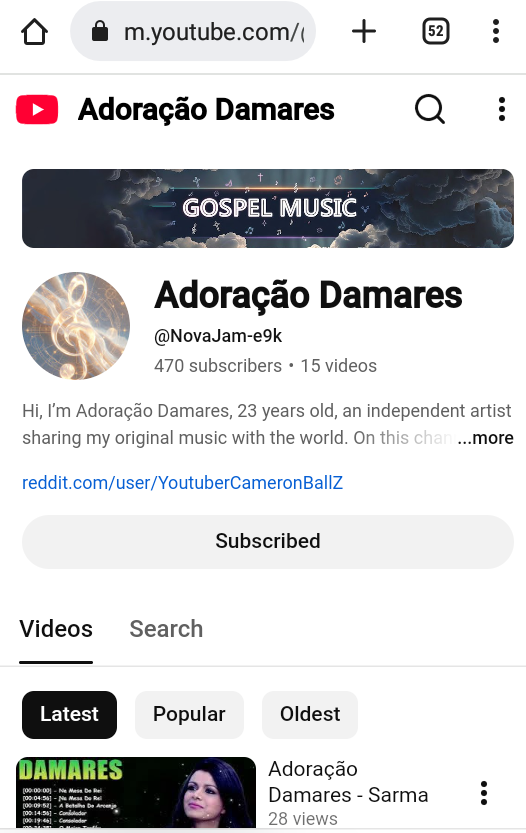Open options for Adoração Damares - Sarma video
Image resolution: width=526 pixels, height=833 pixels.
pyautogui.click(x=483, y=793)
